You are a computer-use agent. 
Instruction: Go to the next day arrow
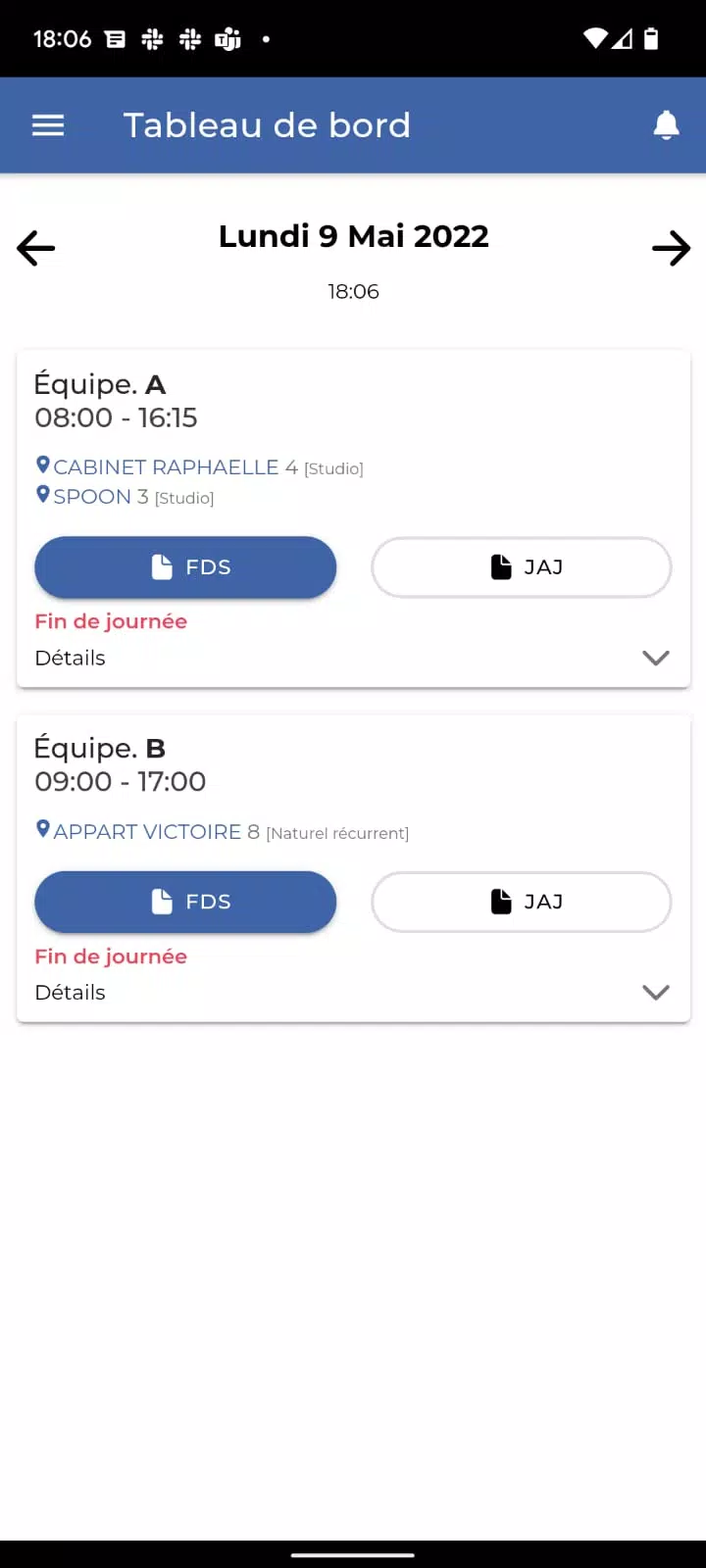click(x=671, y=248)
